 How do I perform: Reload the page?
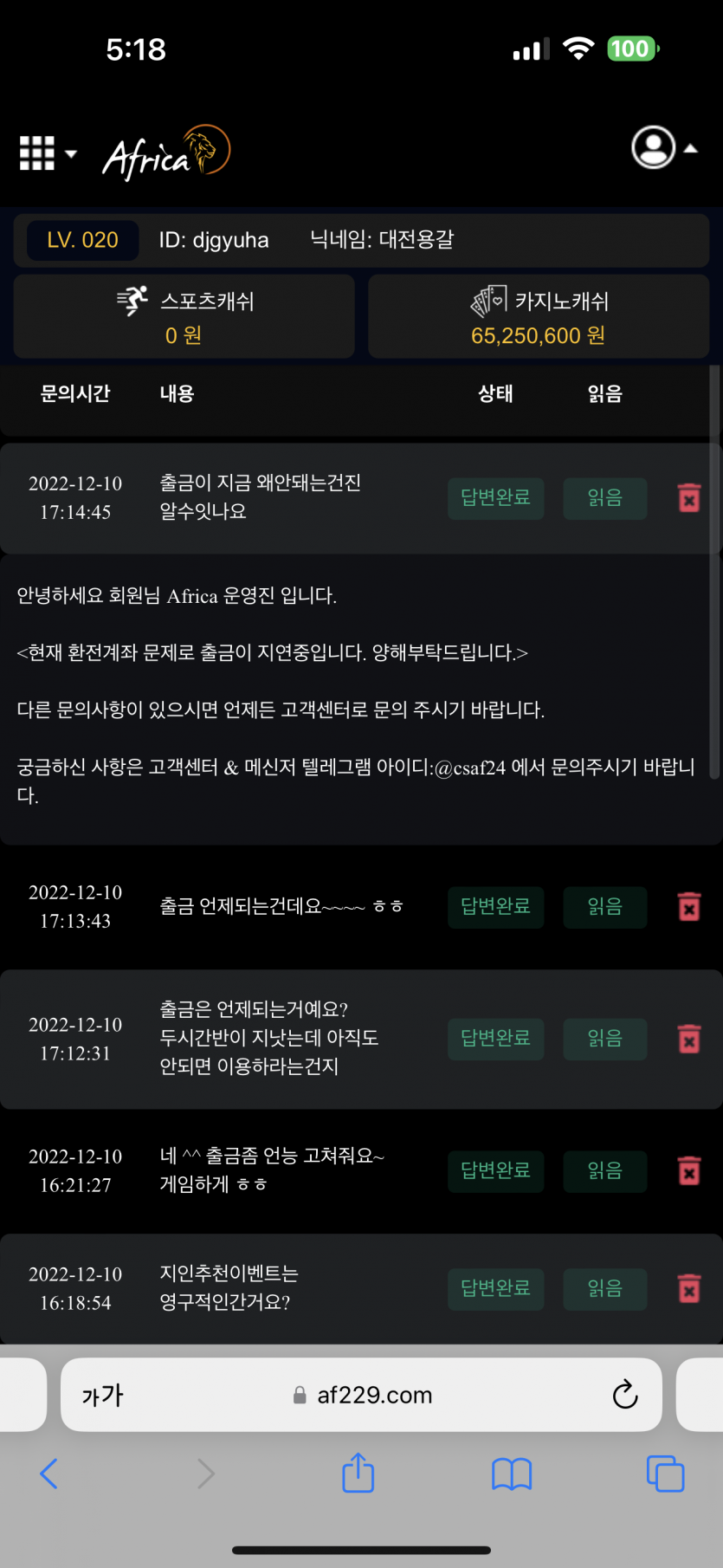pyautogui.click(x=624, y=1395)
